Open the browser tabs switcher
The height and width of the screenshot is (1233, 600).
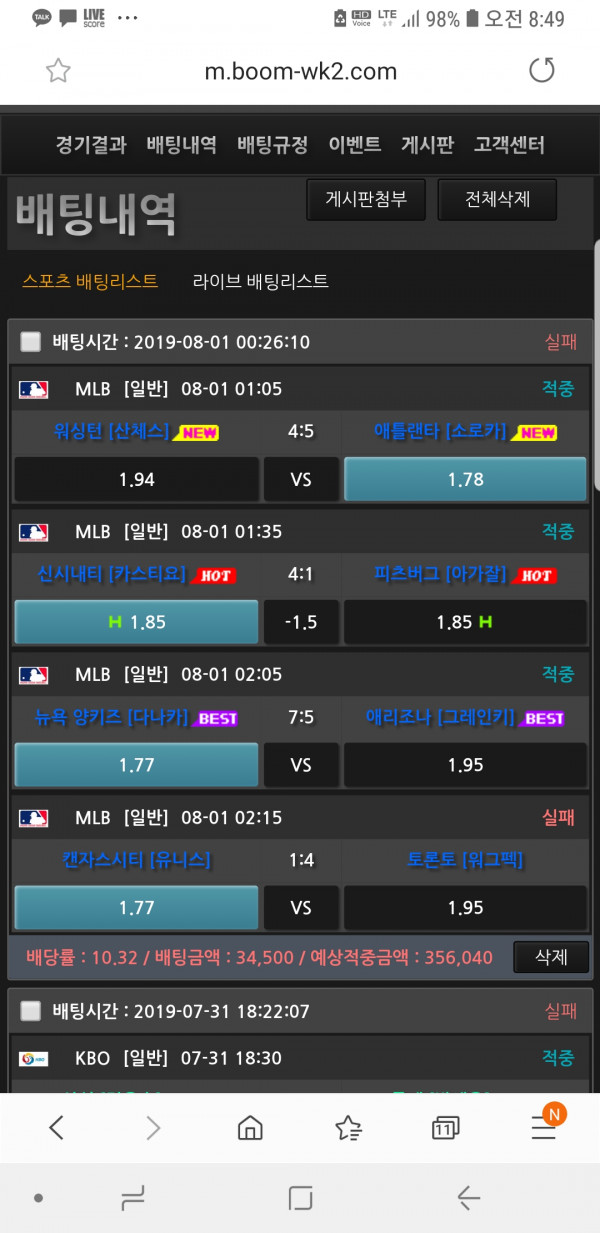point(445,1128)
